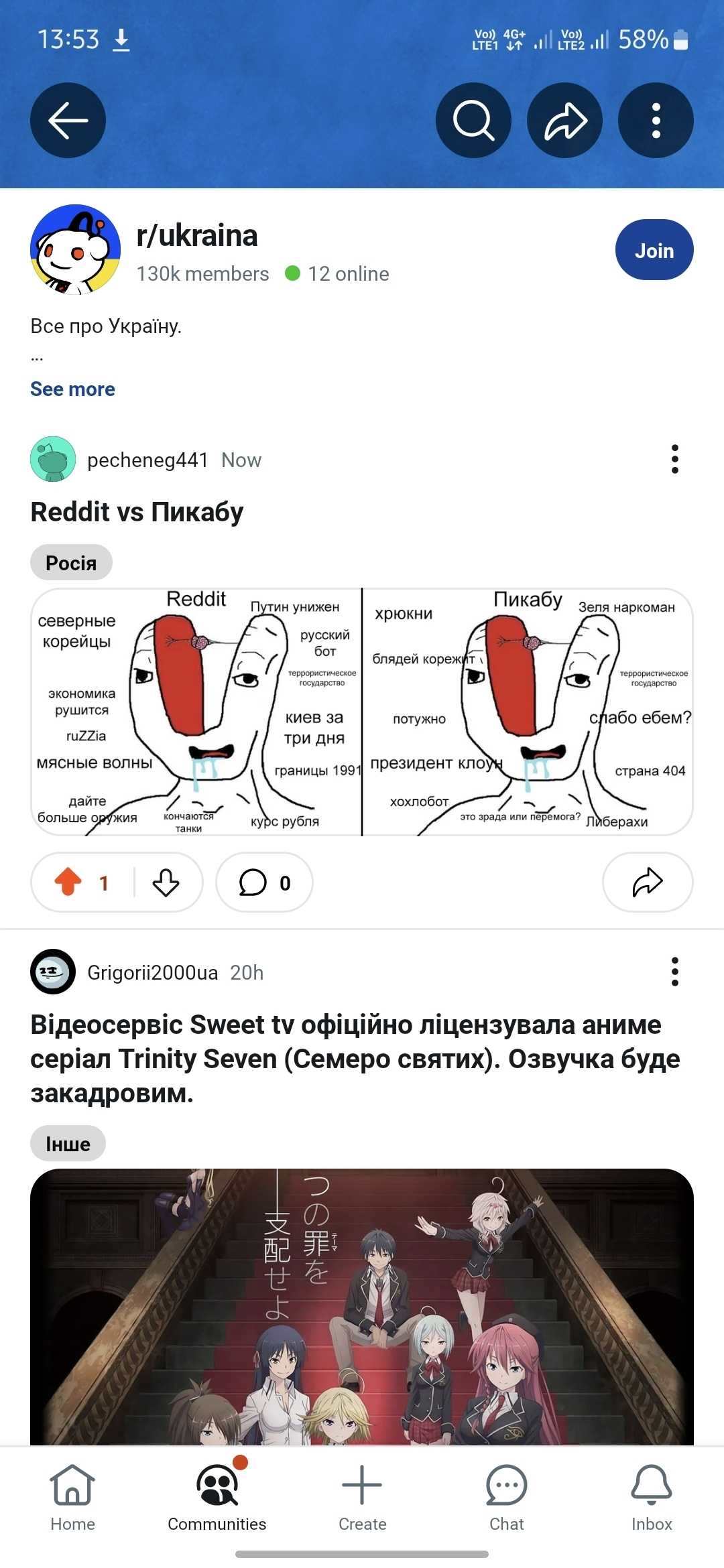
Task: Open the Reddit vs Пикабу meme image
Action: [x=362, y=712]
